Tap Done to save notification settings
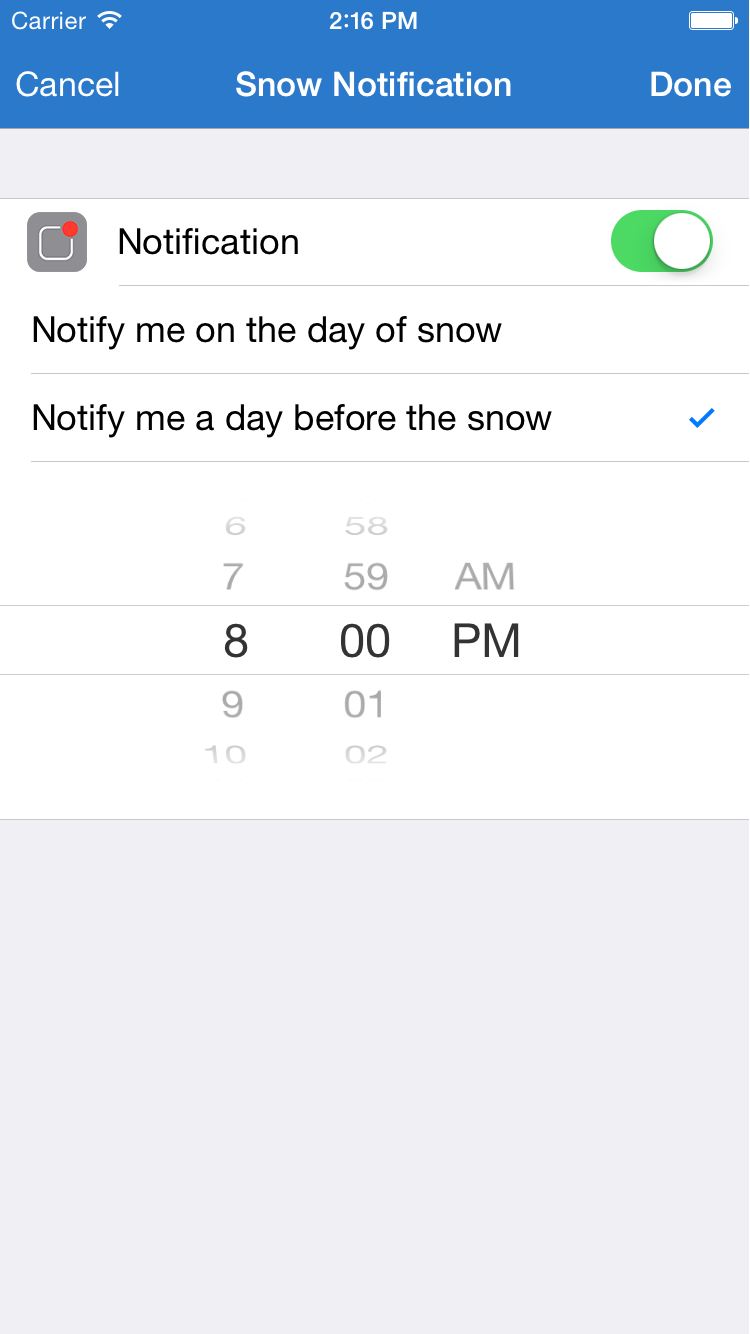The height and width of the screenshot is (1334, 750). tap(690, 85)
